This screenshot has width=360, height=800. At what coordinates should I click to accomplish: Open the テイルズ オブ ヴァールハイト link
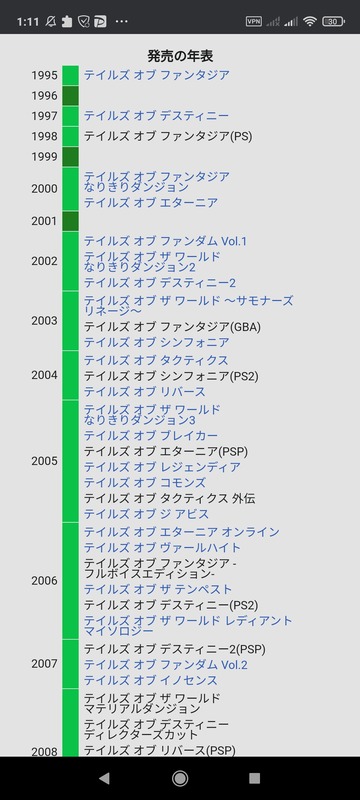point(162,547)
